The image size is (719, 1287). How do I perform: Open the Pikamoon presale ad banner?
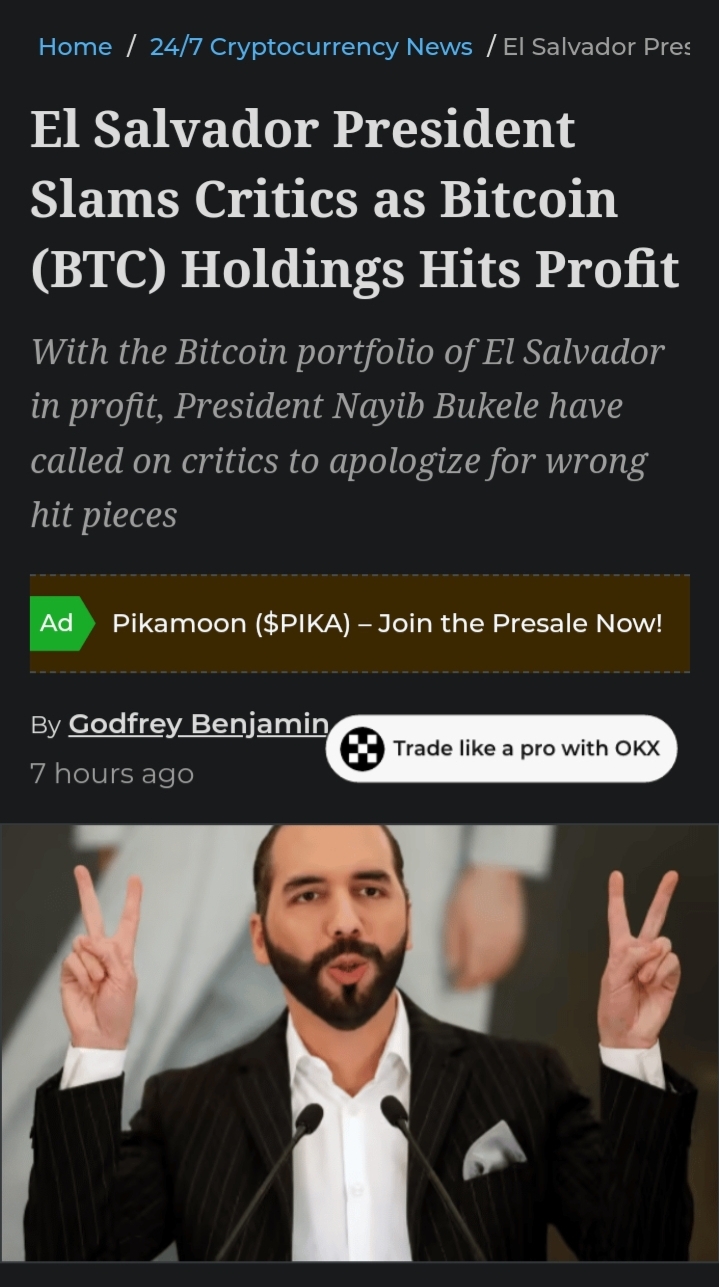pos(359,623)
